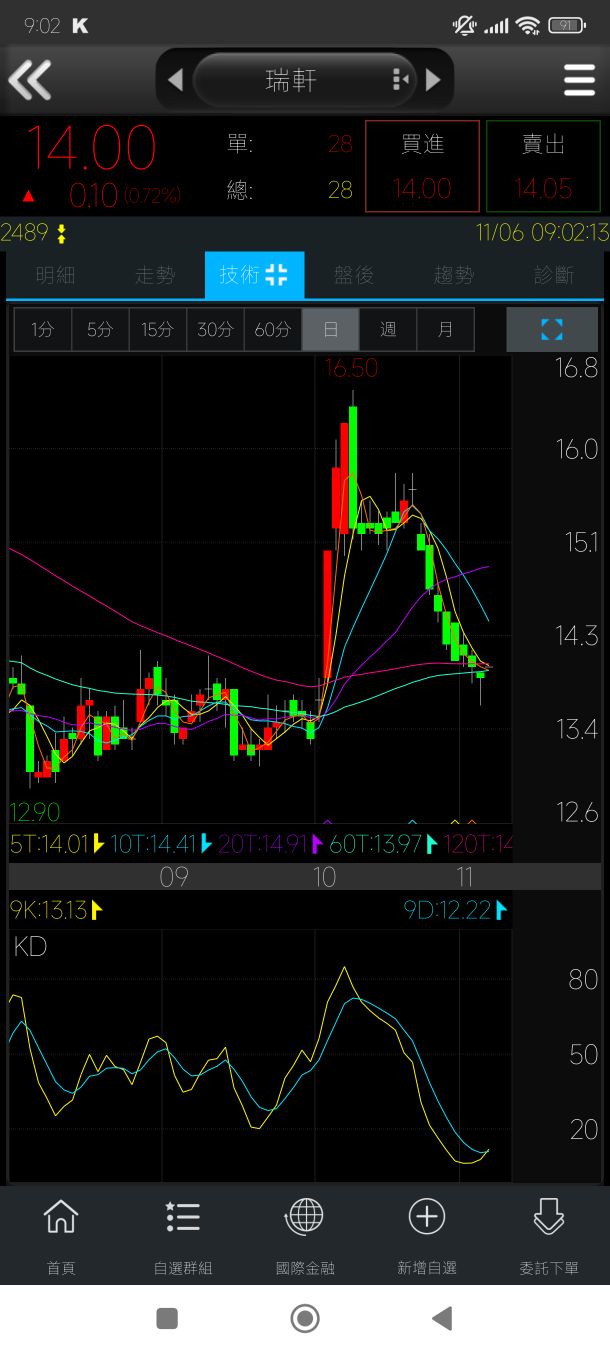Select the 60分 chart interval

pos(273,329)
